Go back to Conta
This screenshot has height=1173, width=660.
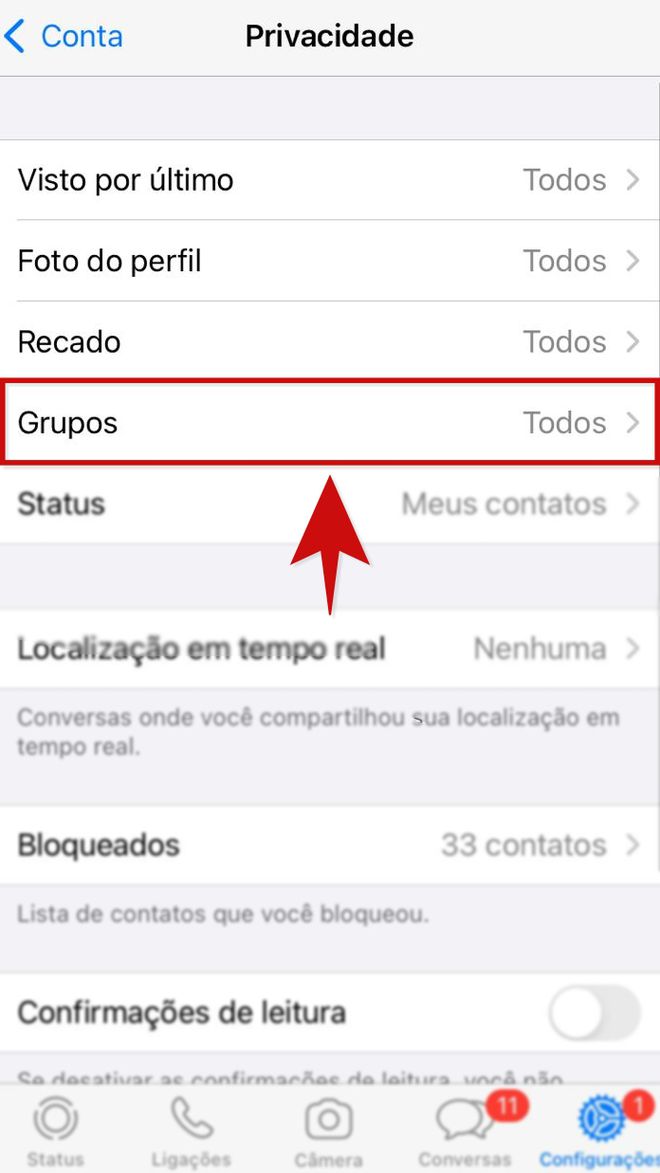[x=63, y=37]
